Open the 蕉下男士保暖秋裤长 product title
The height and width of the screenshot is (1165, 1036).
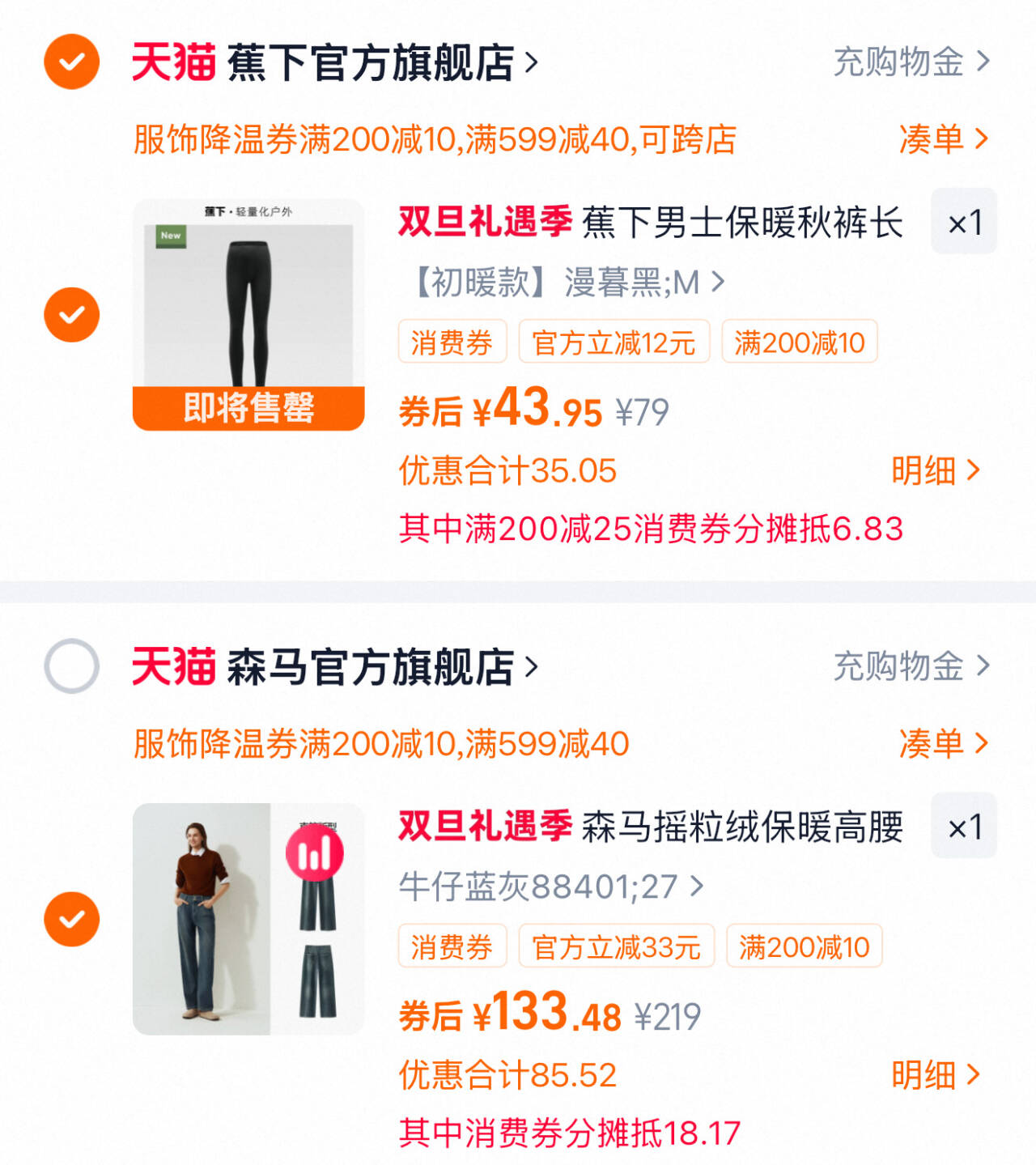(x=741, y=223)
